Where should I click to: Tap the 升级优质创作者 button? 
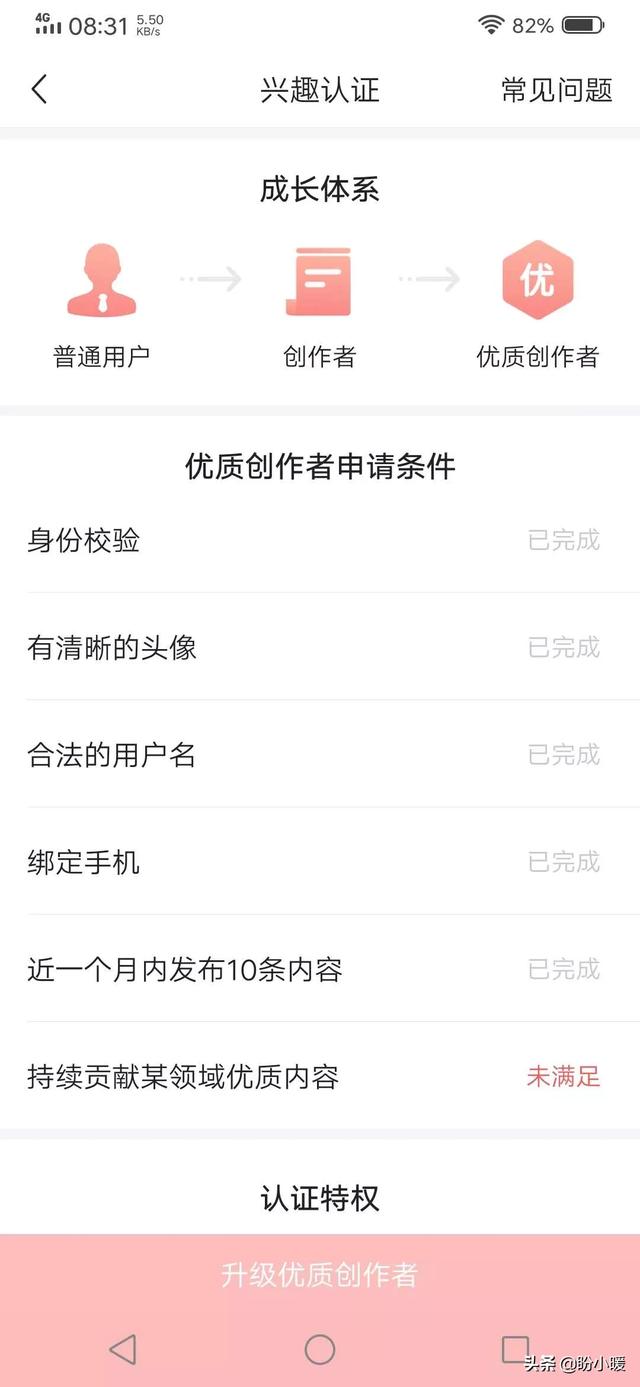(320, 1275)
